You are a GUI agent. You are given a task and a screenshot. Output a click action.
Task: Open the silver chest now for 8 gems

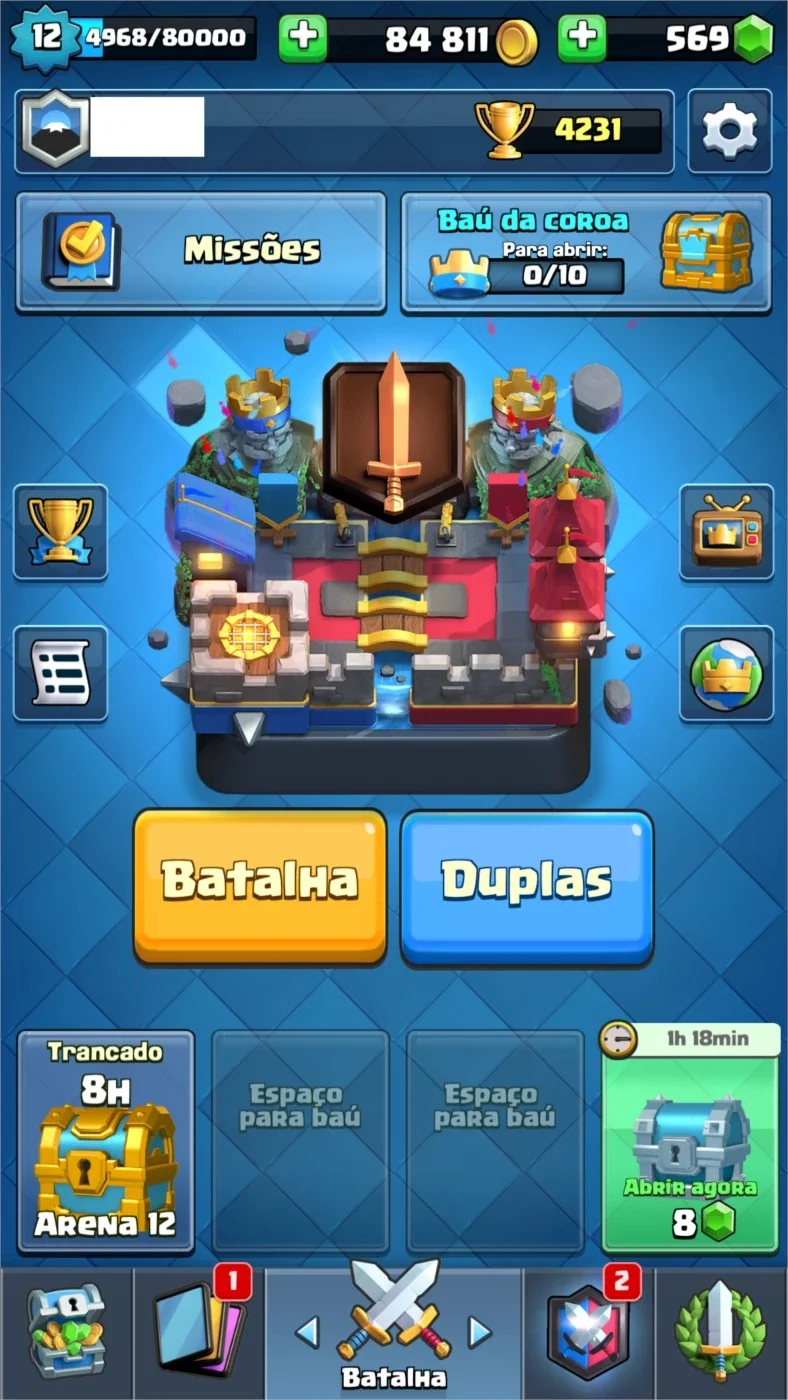point(690,1138)
